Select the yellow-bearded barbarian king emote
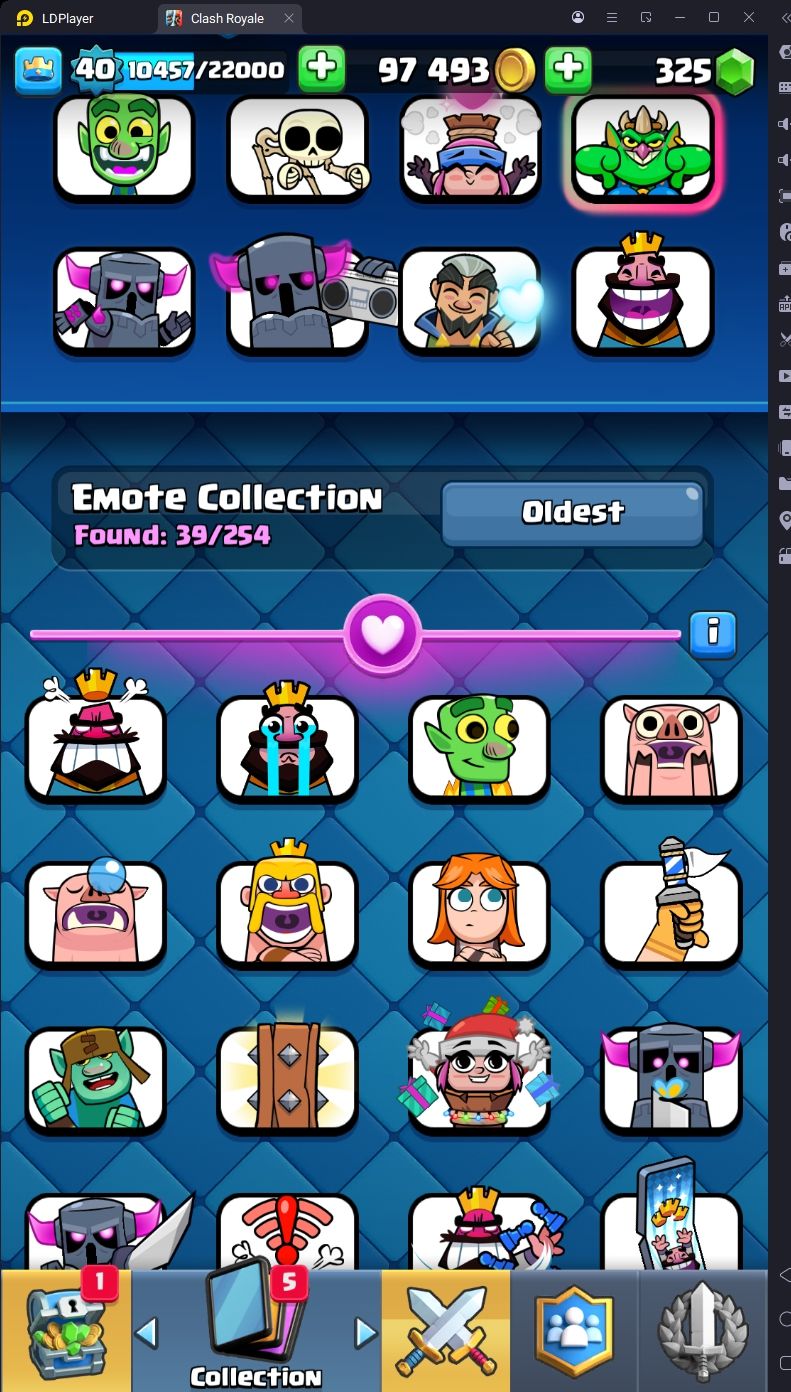 pyautogui.click(x=287, y=911)
